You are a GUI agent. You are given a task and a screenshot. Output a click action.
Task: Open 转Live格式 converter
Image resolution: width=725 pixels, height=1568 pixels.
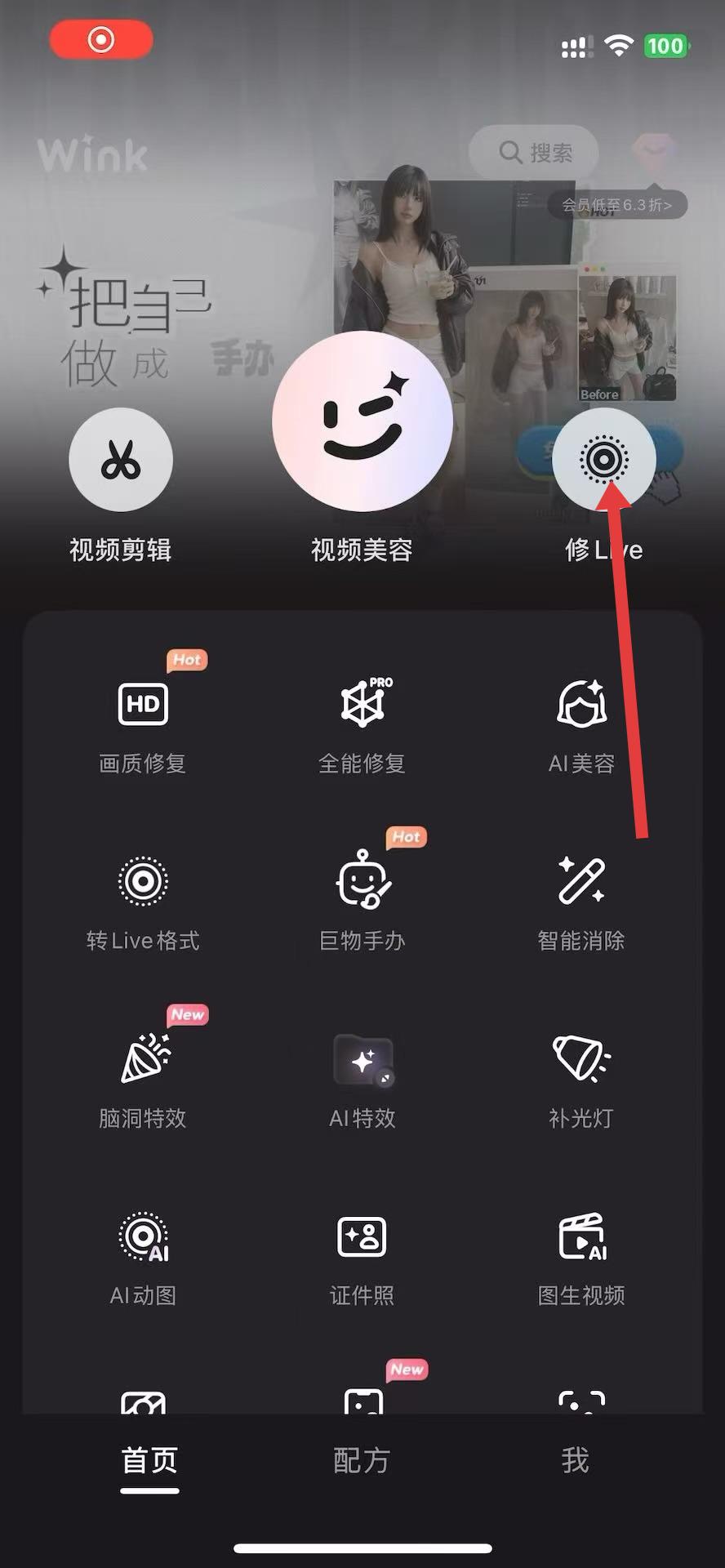click(143, 899)
